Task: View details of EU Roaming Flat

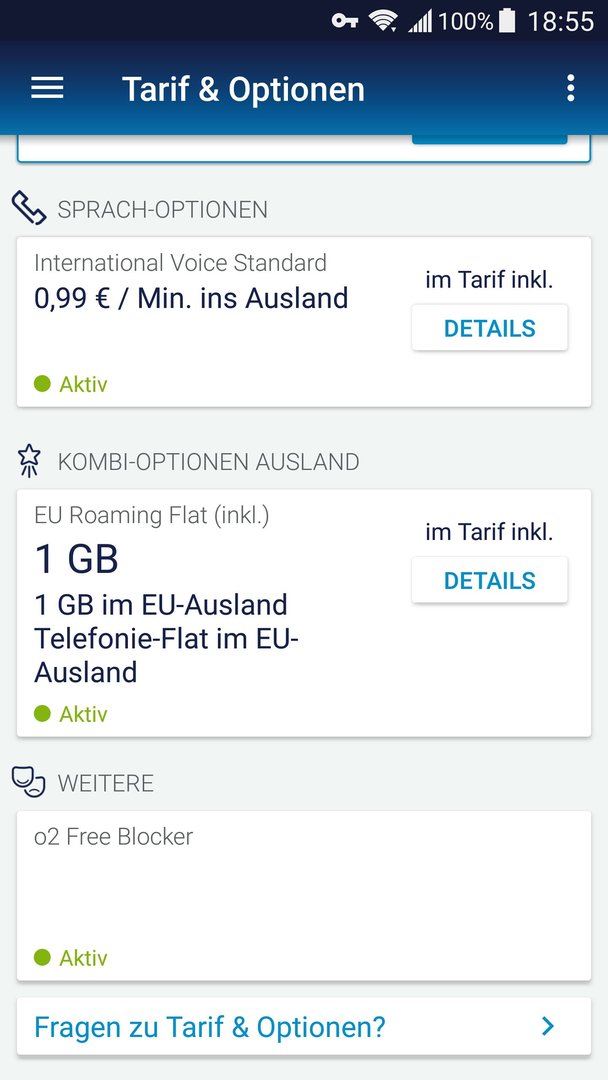Action: coord(490,580)
